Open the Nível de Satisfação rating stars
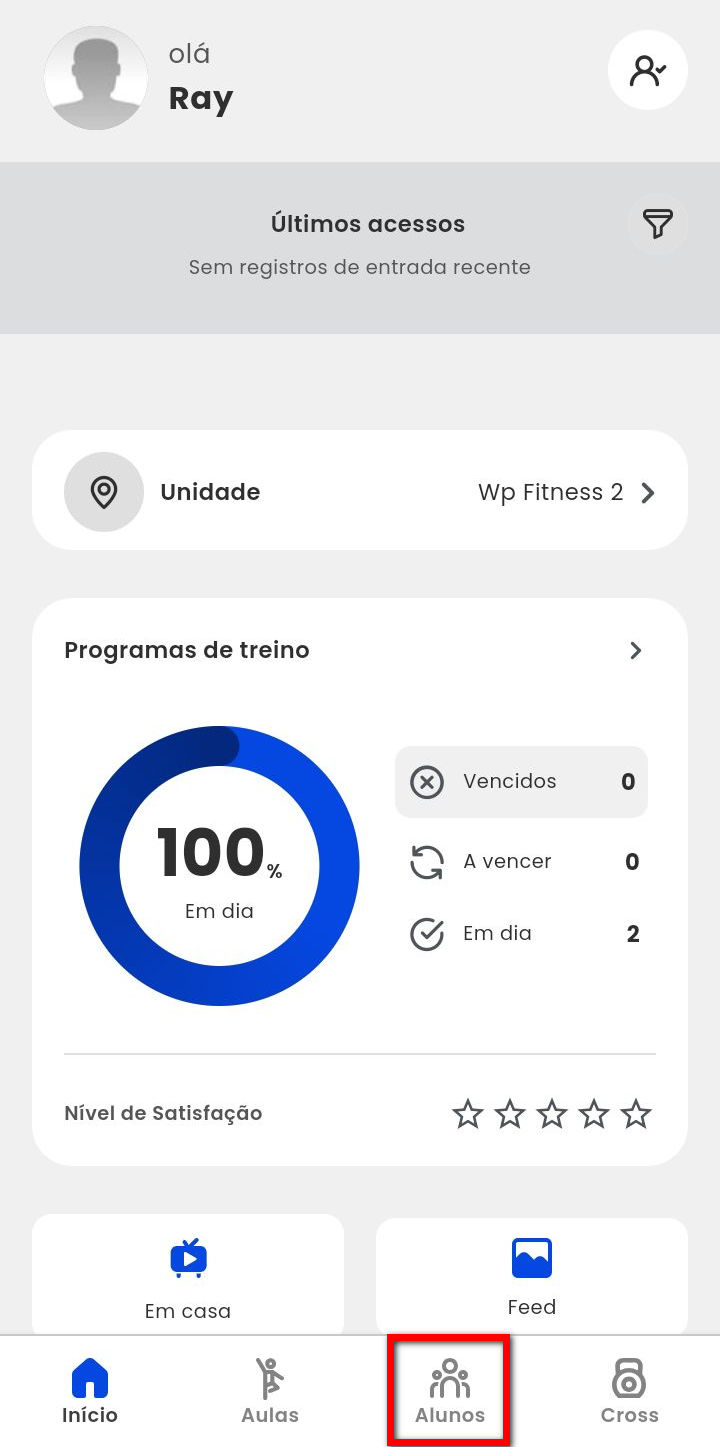This screenshot has height=1447, width=720. 551,1114
